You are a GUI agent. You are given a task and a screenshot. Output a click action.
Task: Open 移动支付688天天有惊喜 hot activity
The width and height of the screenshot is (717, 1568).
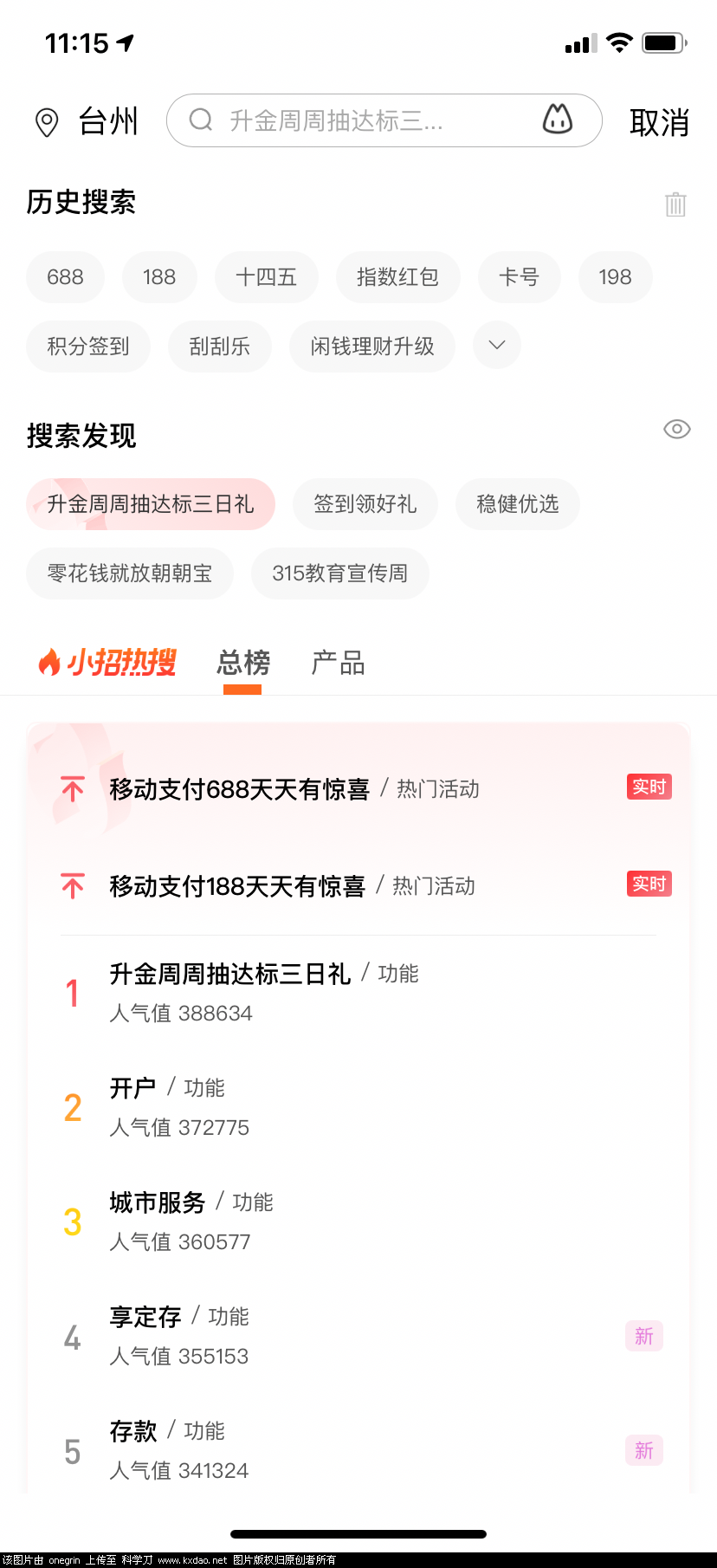tap(239, 789)
